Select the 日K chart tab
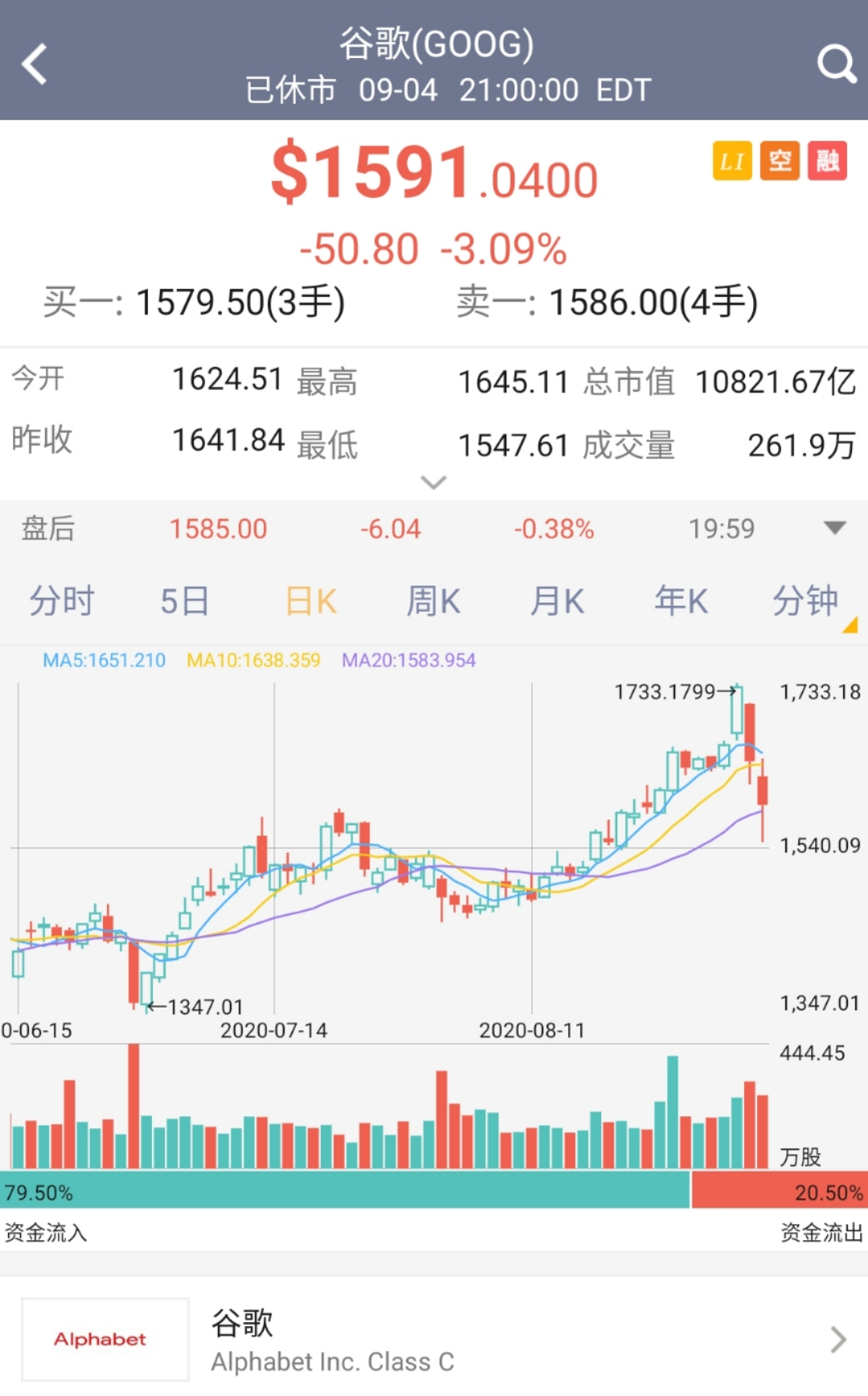868x1396 pixels. (x=311, y=601)
